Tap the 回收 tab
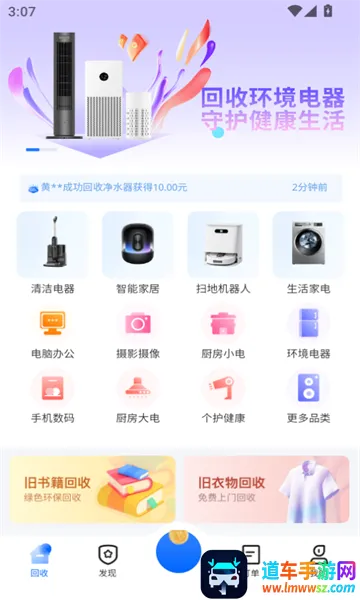Screen dimensions: 360x600 coord(39,561)
